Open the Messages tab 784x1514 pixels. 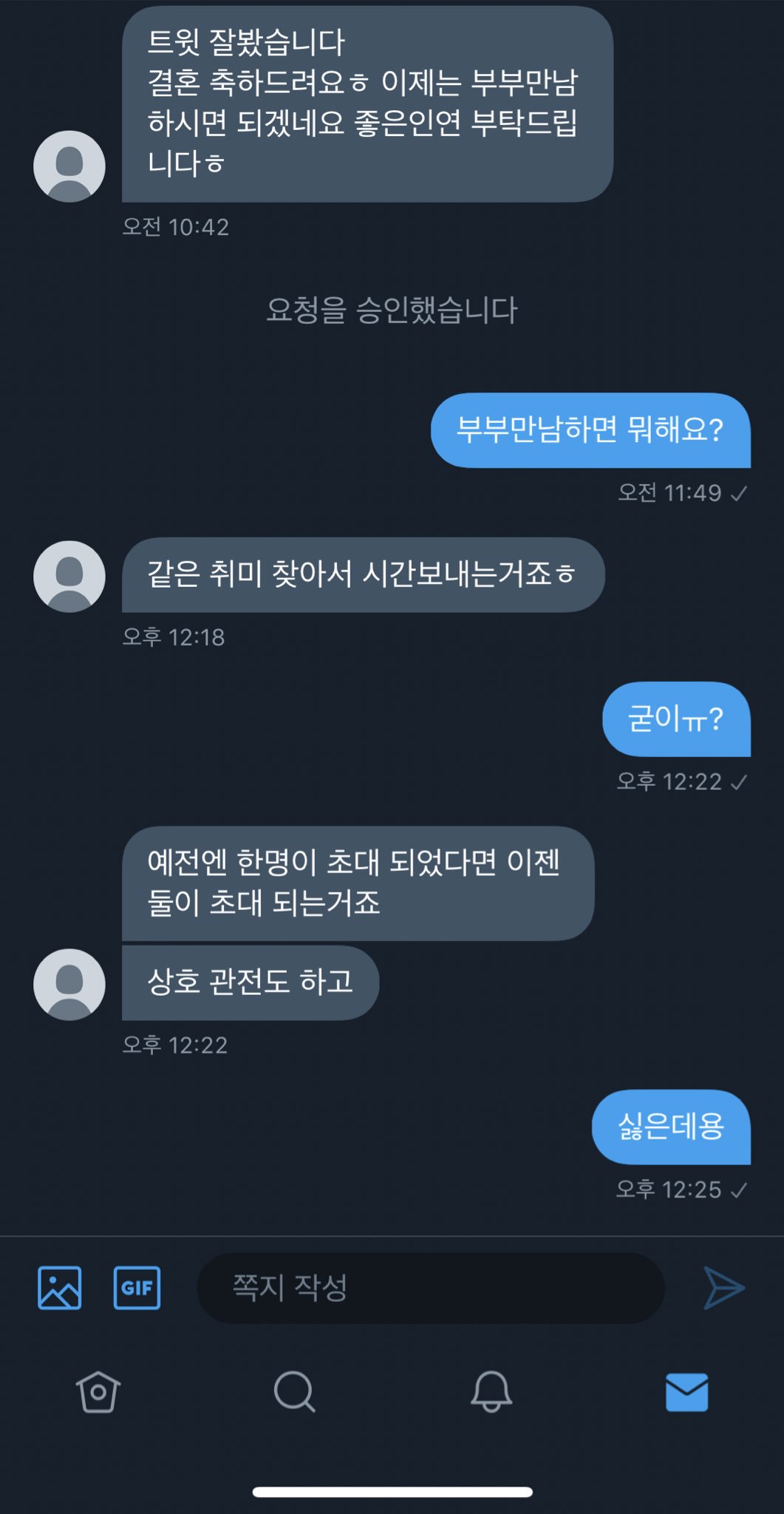tap(686, 1392)
